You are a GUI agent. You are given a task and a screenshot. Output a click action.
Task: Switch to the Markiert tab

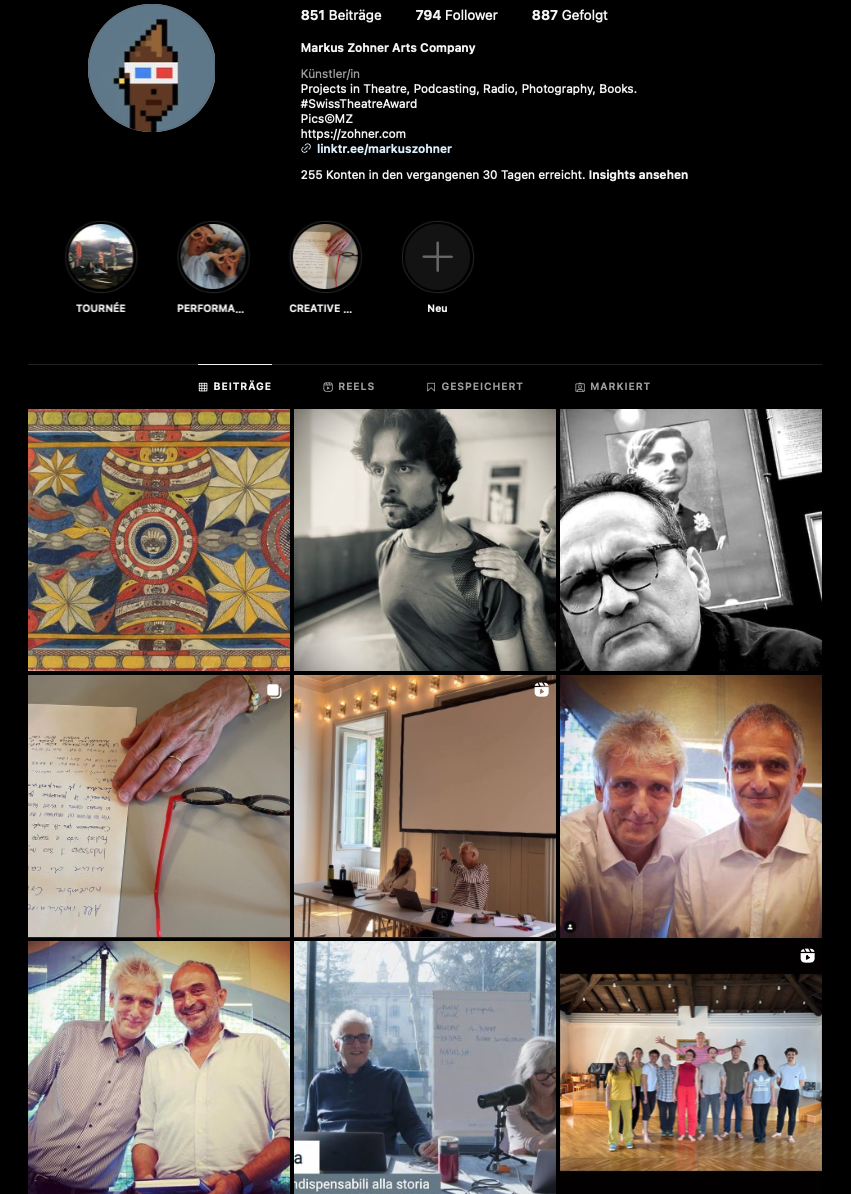612,387
